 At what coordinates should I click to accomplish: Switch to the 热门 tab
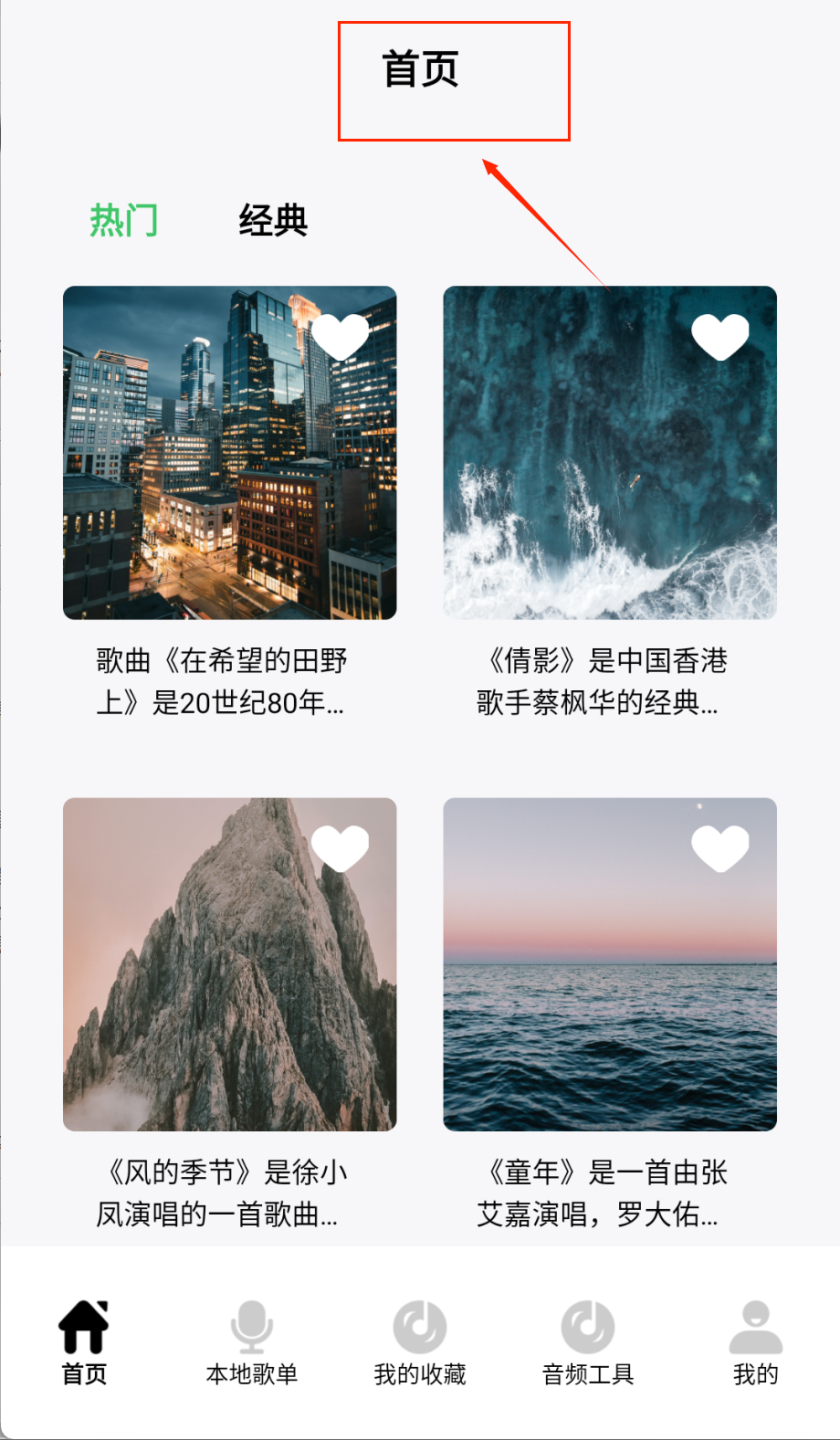click(123, 221)
